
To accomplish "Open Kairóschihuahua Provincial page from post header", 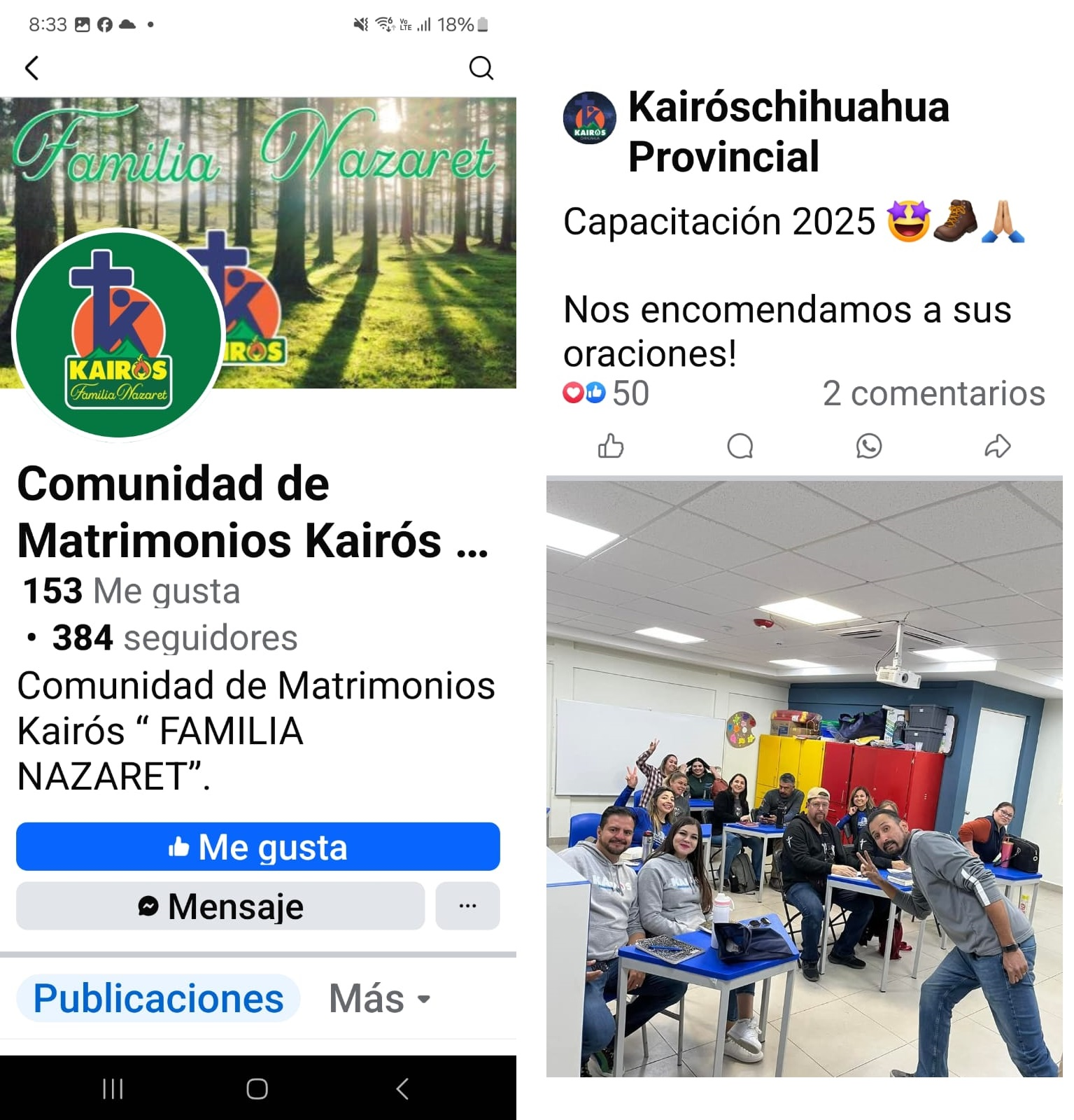I will click(788, 131).
